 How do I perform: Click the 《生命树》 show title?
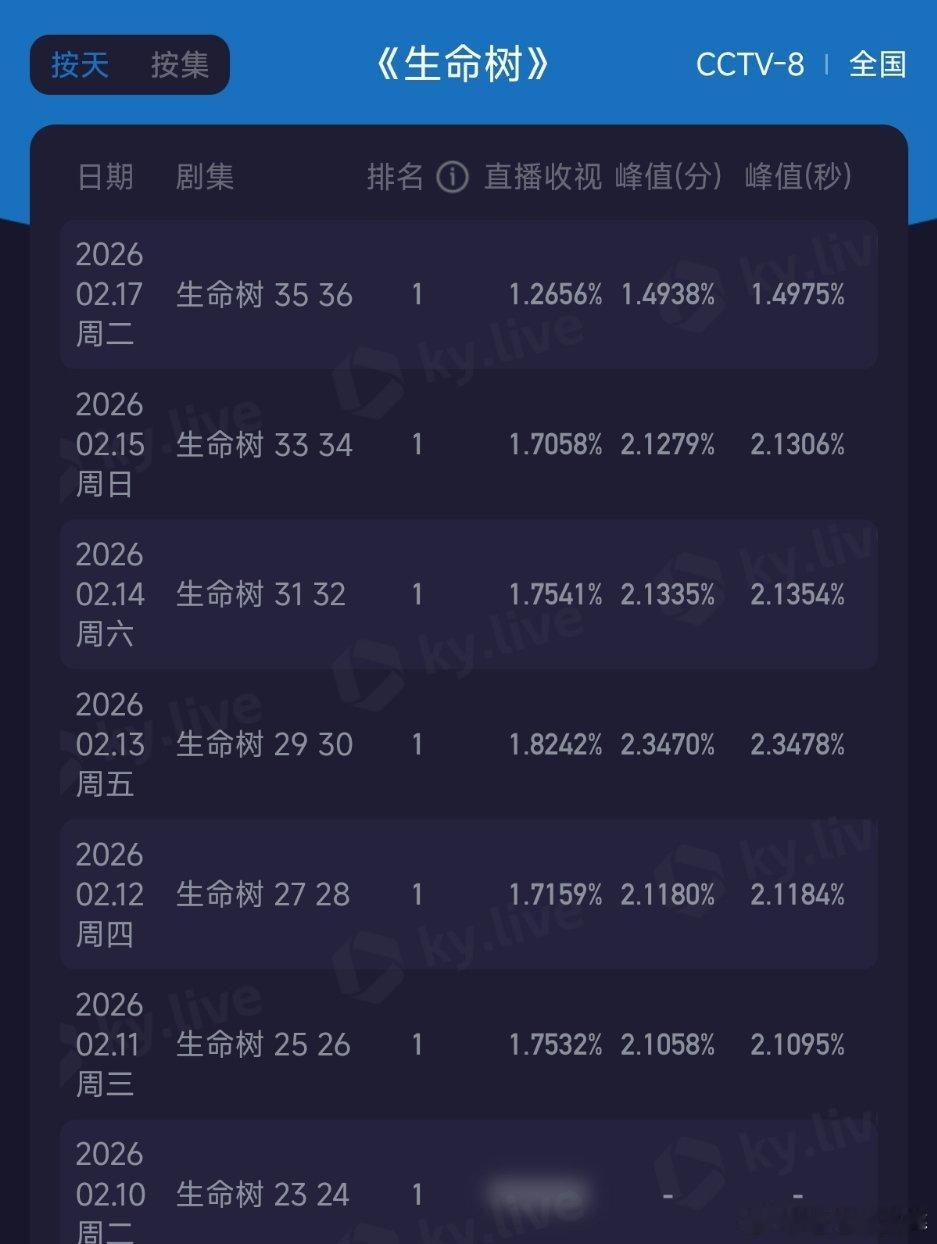coord(462,62)
